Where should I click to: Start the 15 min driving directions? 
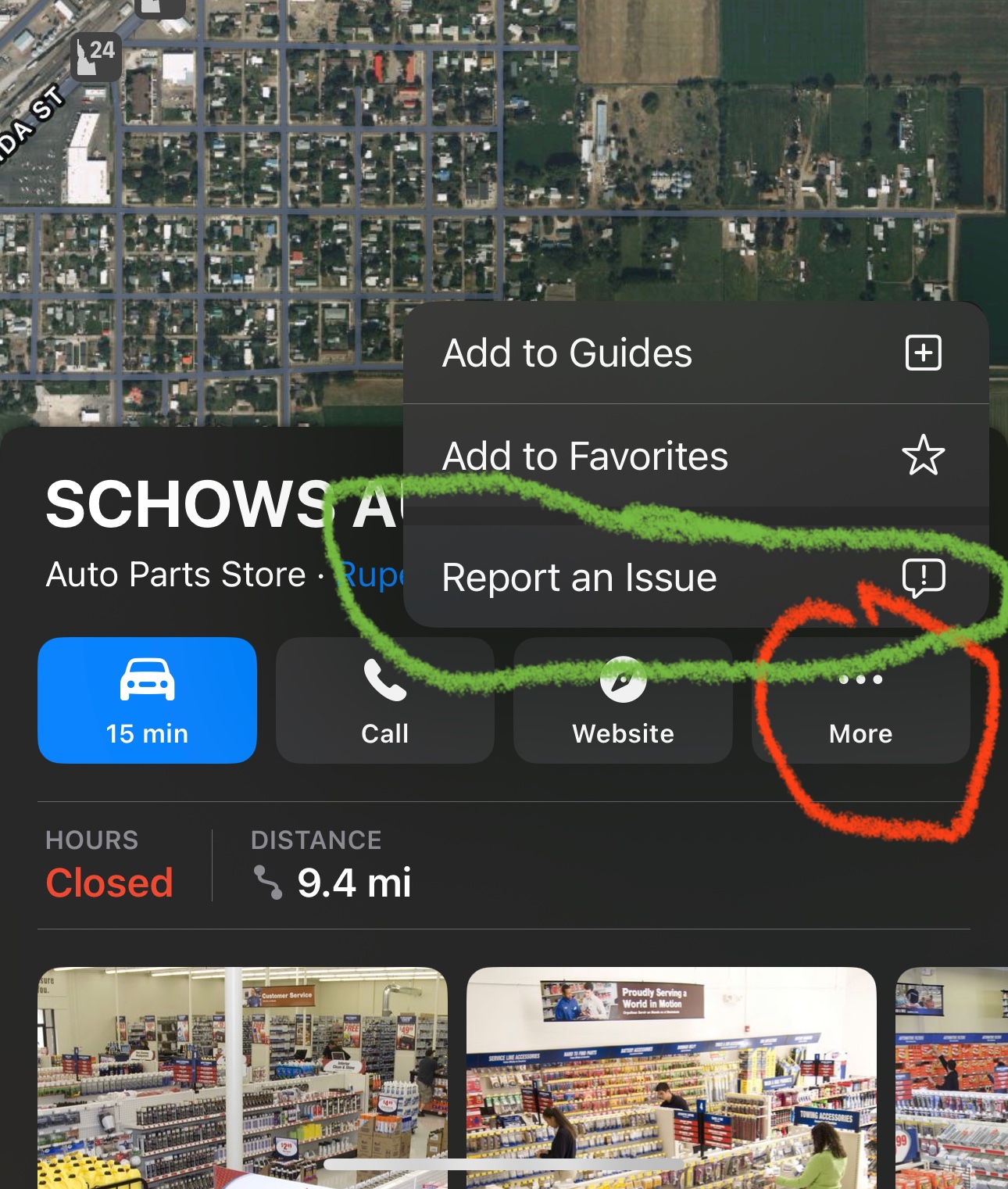click(147, 700)
